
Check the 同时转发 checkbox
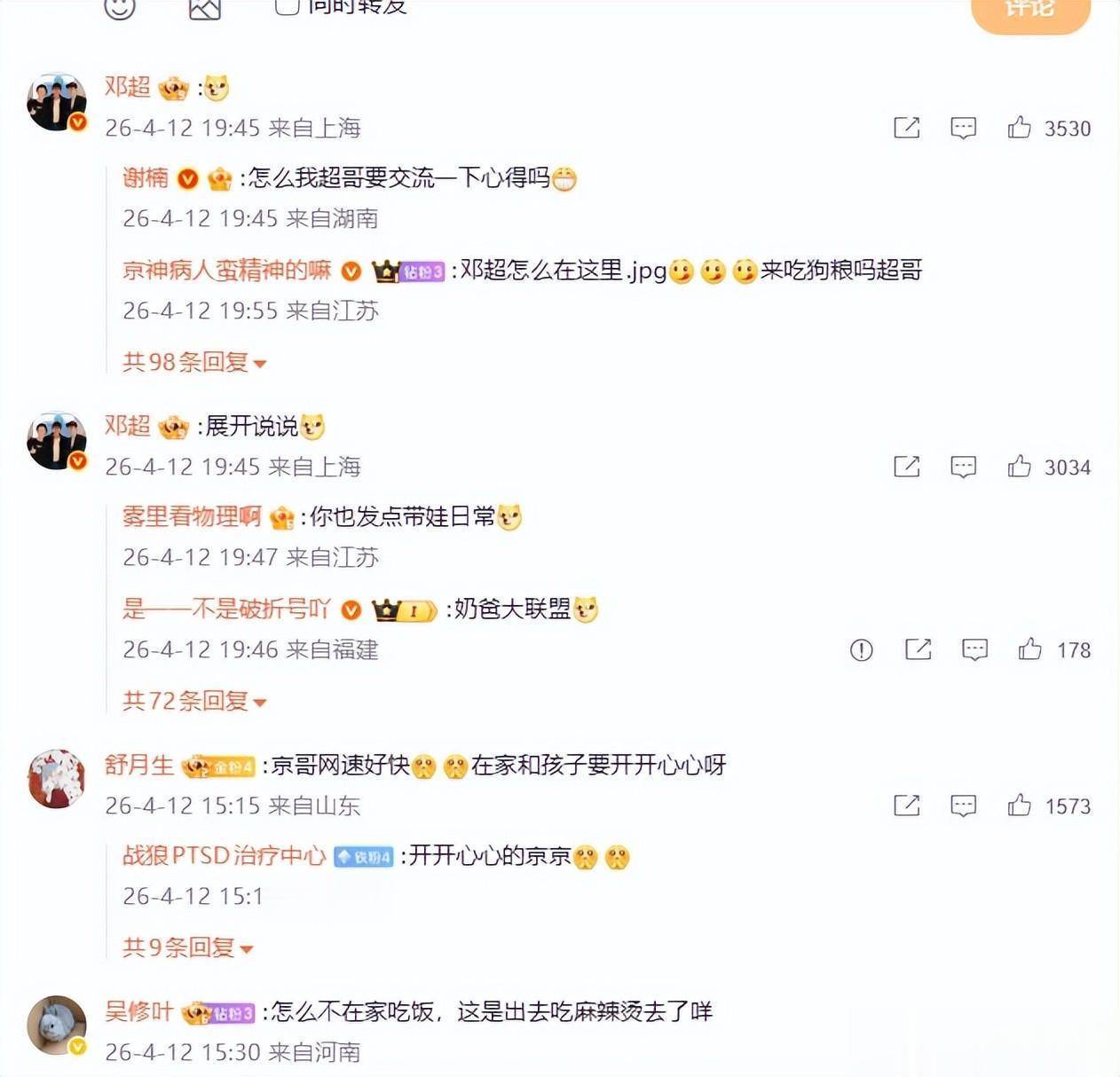(287, 7)
